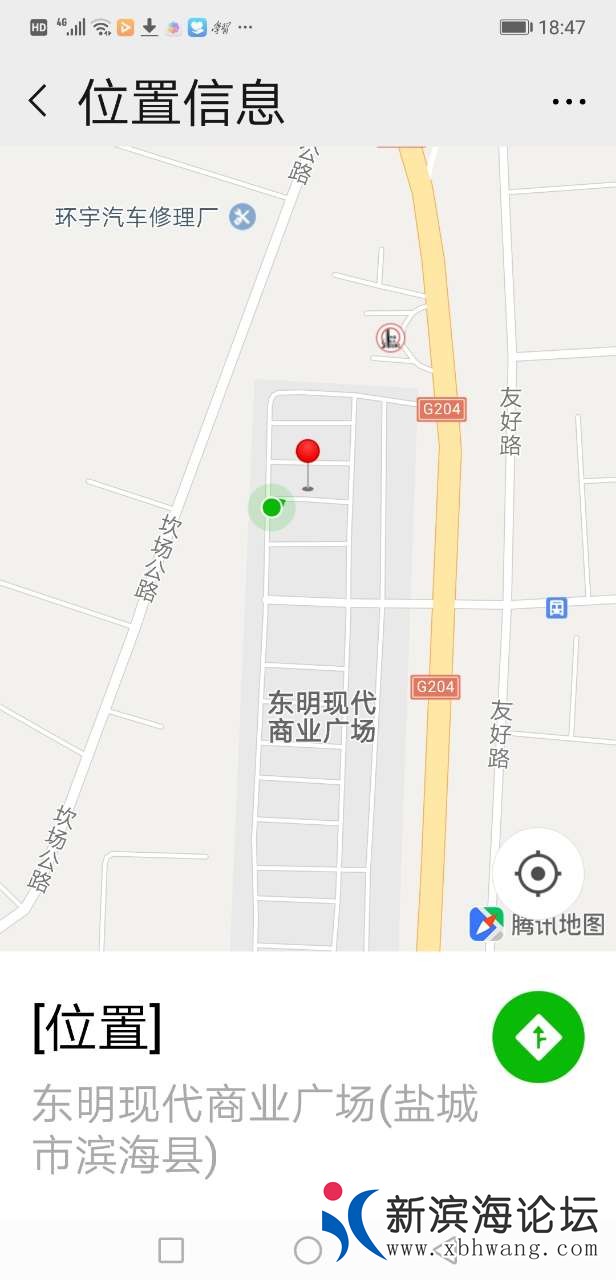Screen dimensions: 616x1280
Task: Tap the red location pin on the map
Action: pos(308,453)
